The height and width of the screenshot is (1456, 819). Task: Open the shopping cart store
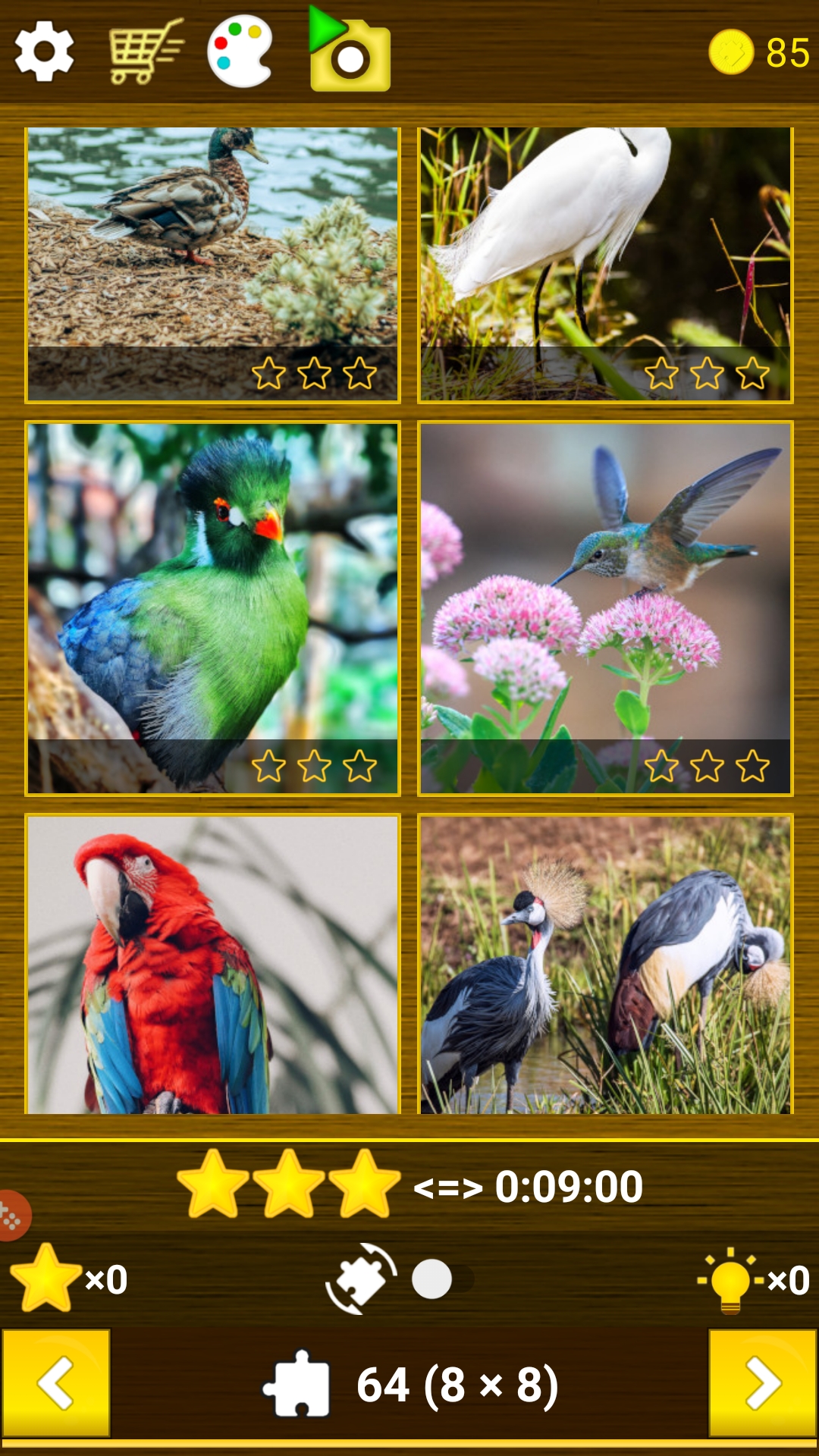pyautogui.click(x=146, y=52)
